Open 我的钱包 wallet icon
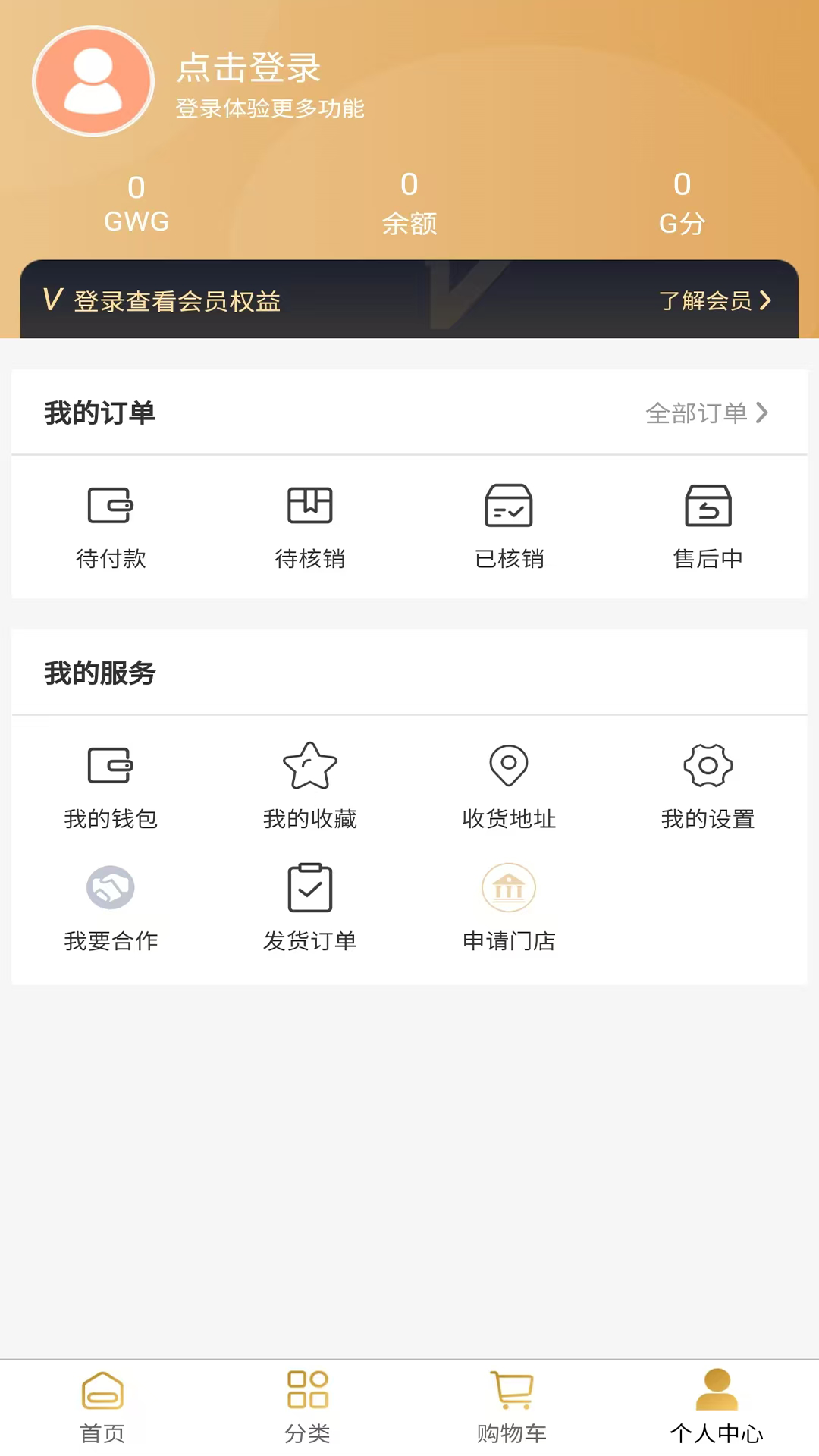The image size is (819, 1456). click(x=111, y=766)
